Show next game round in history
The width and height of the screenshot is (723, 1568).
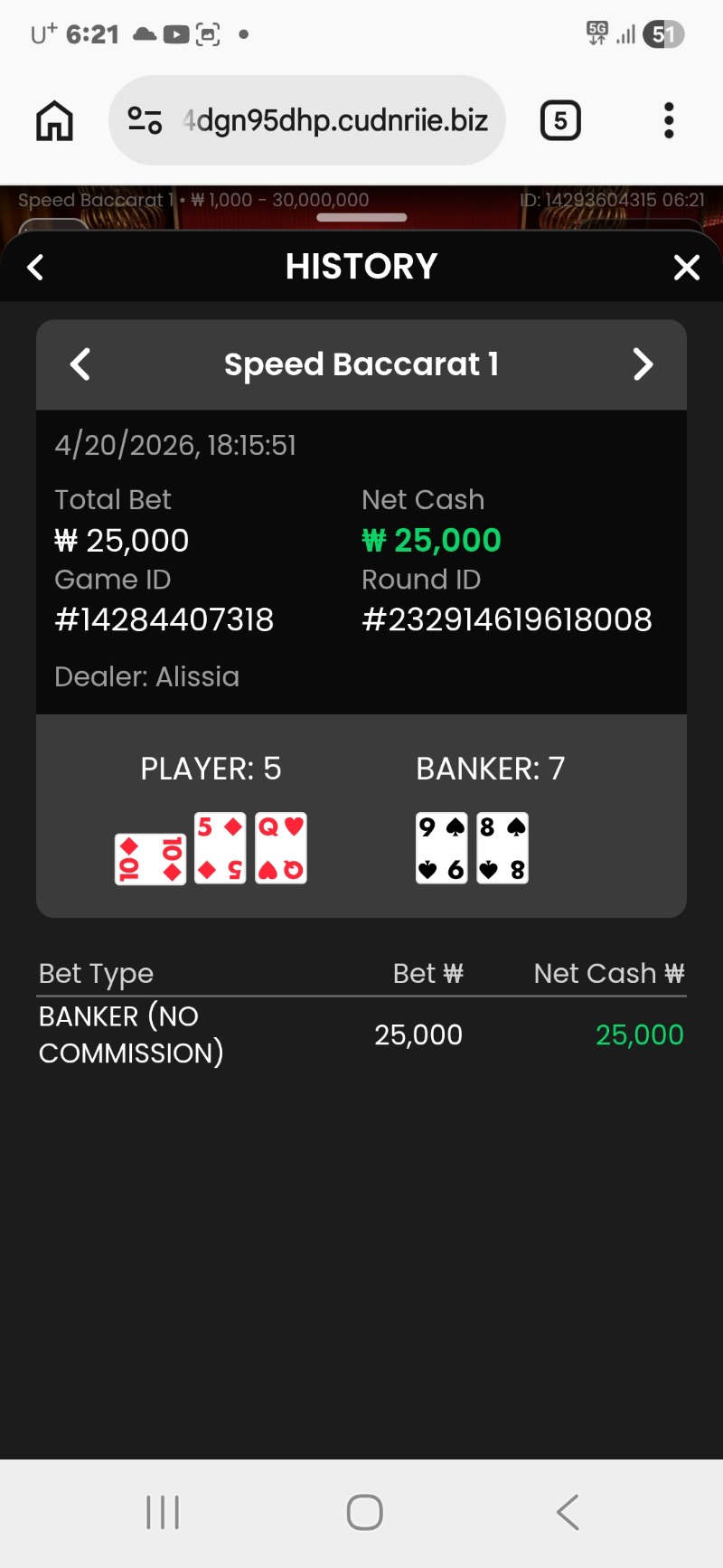coord(643,364)
